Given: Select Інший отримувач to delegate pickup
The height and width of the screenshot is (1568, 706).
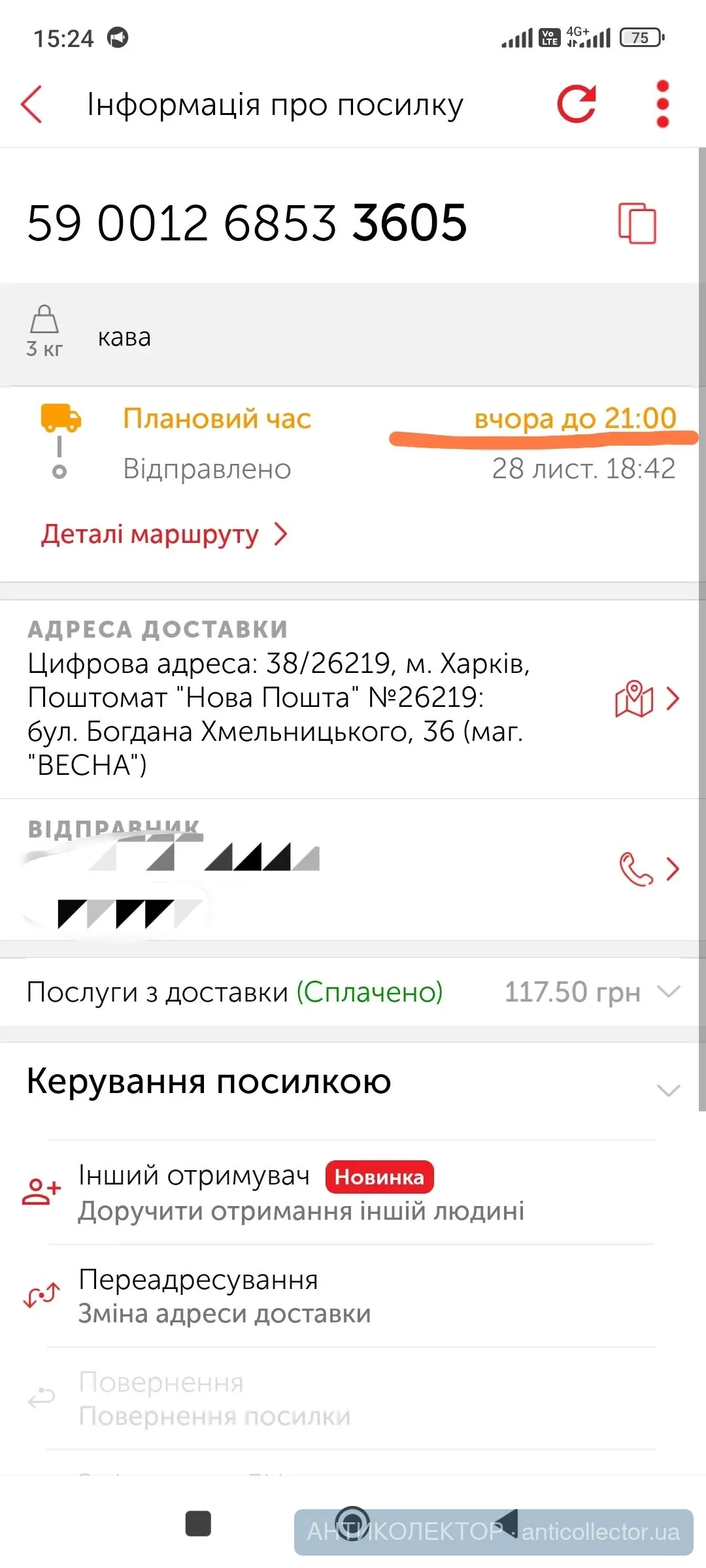Looking at the screenshot, I should coord(301,1192).
